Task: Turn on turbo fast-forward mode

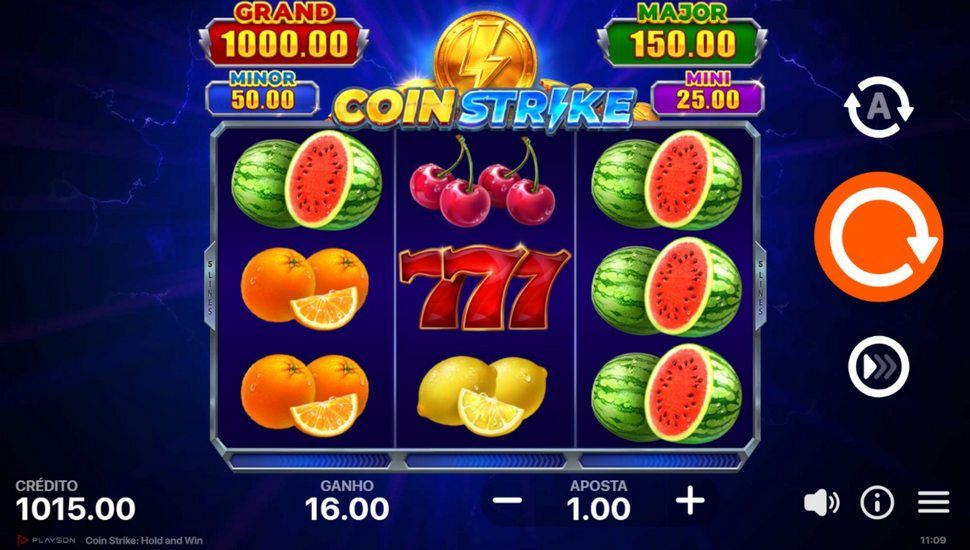Action: click(x=878, y=367)
